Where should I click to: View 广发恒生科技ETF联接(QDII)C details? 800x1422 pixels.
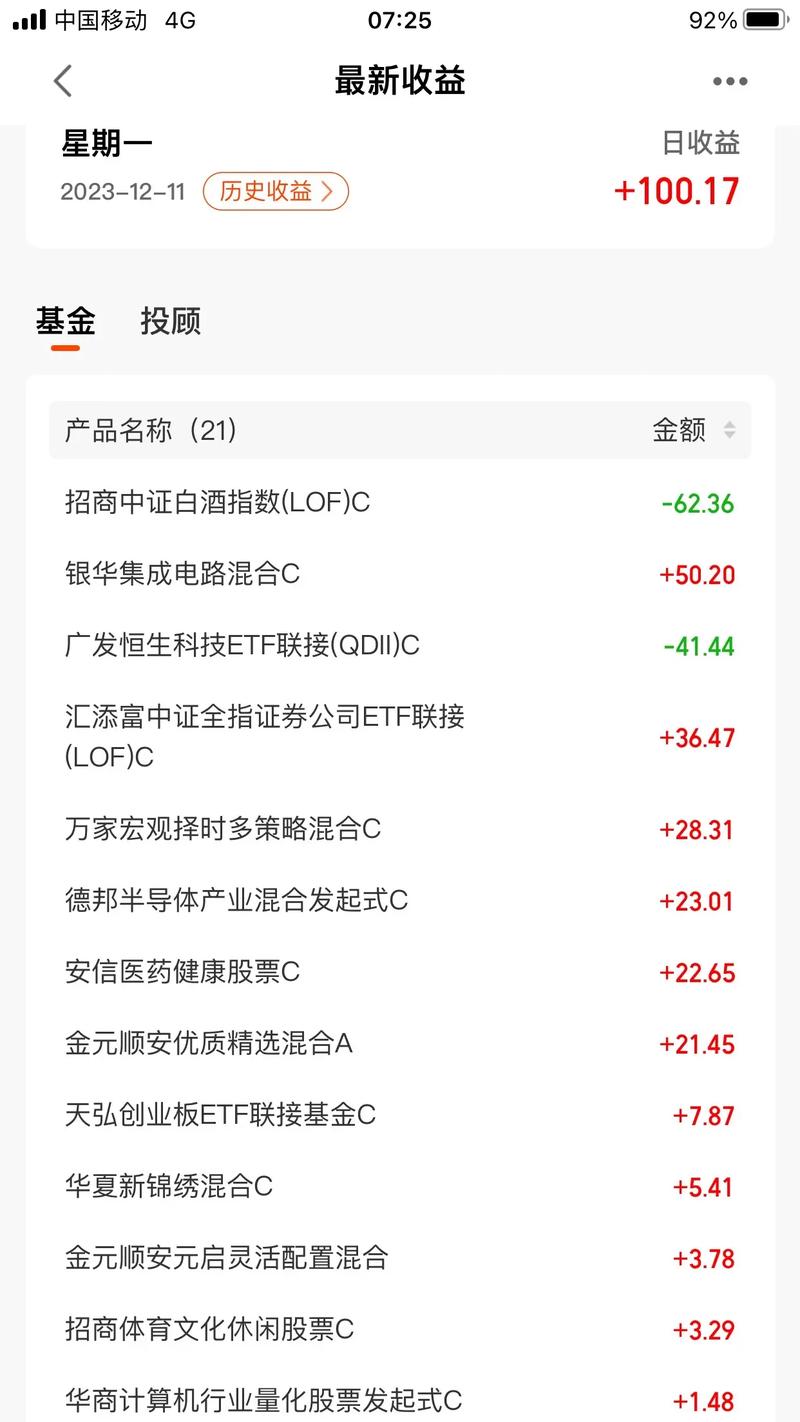(x=400, y=645)
